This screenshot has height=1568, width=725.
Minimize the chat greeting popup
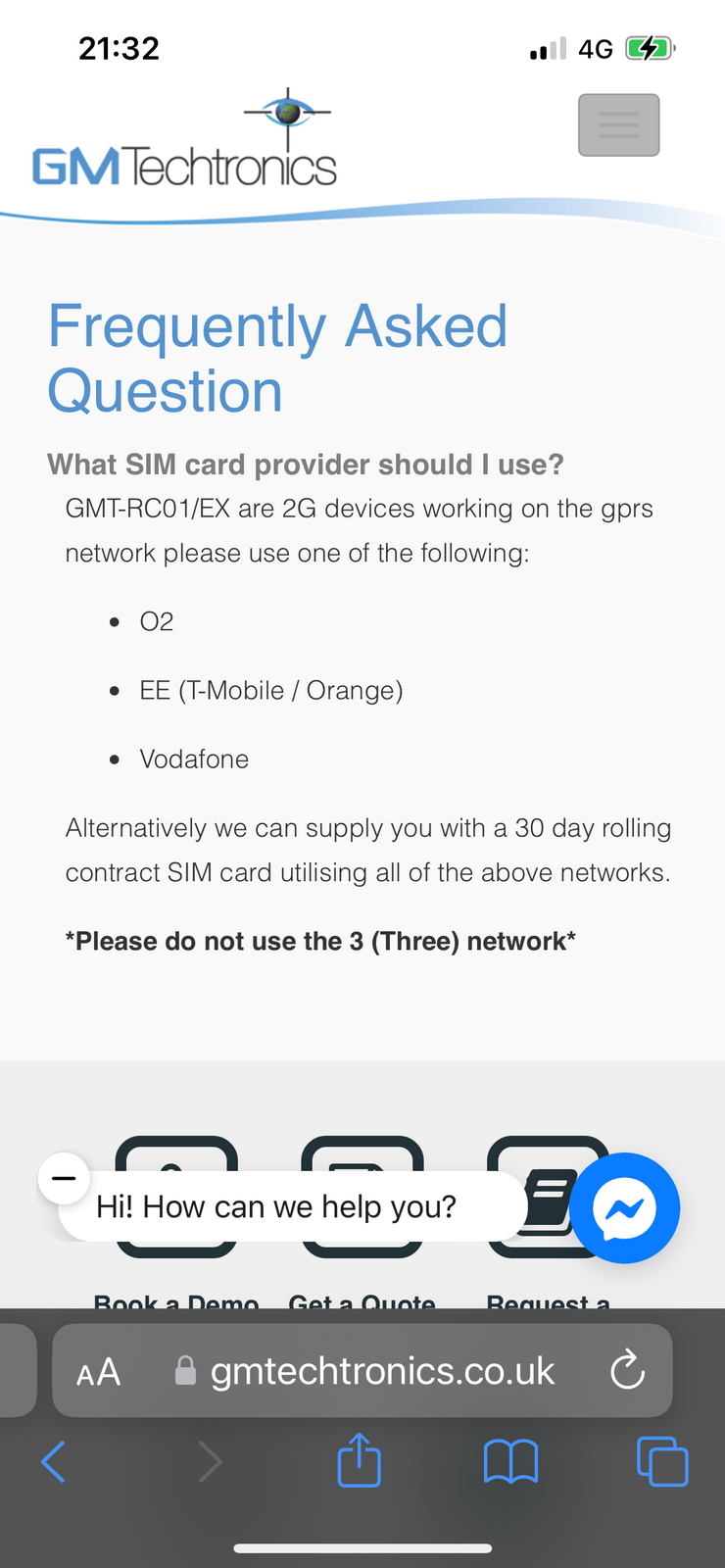click(64, 1178)
